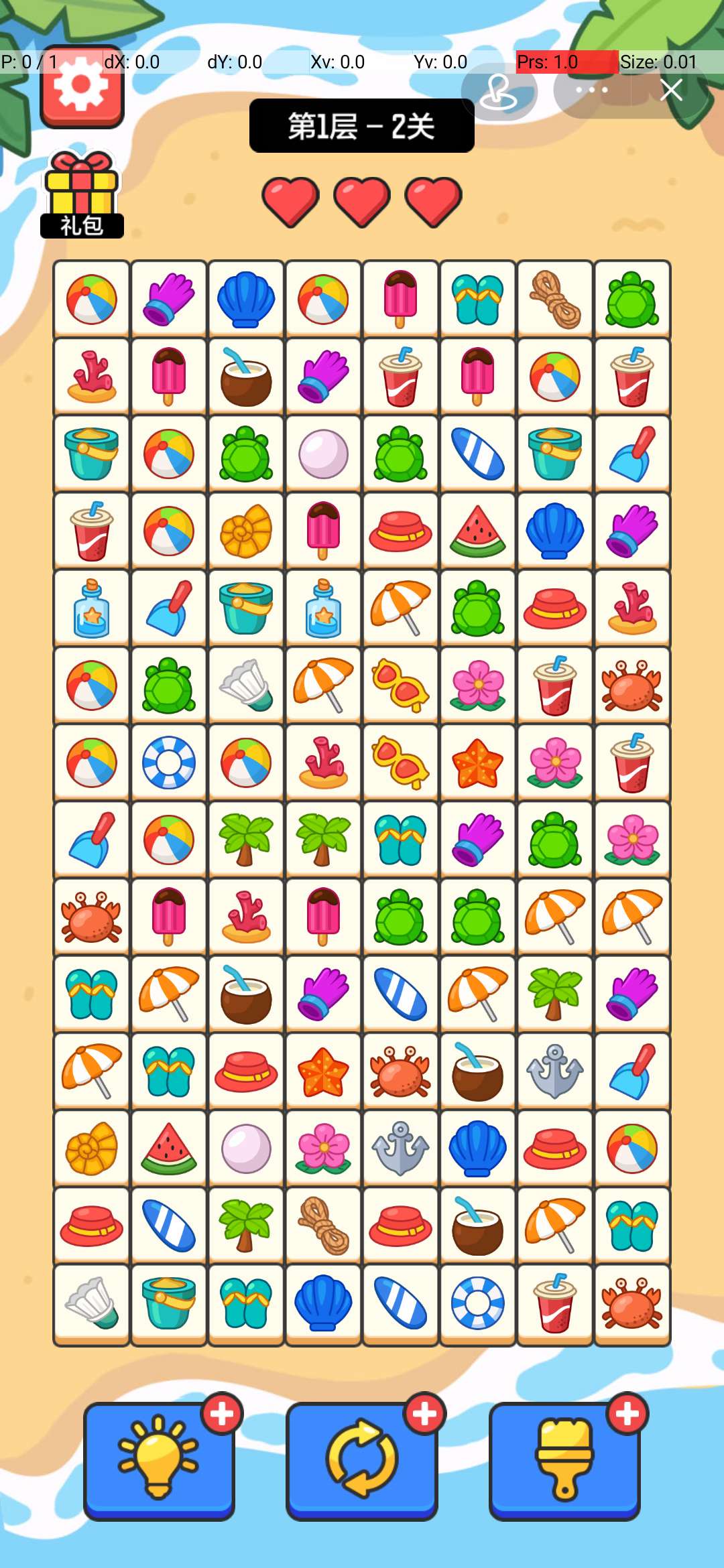The height and width of the screenshot is (1568, 724).
Task: Tap the shuffle arrows button
Action: (x=362, y=1461)
